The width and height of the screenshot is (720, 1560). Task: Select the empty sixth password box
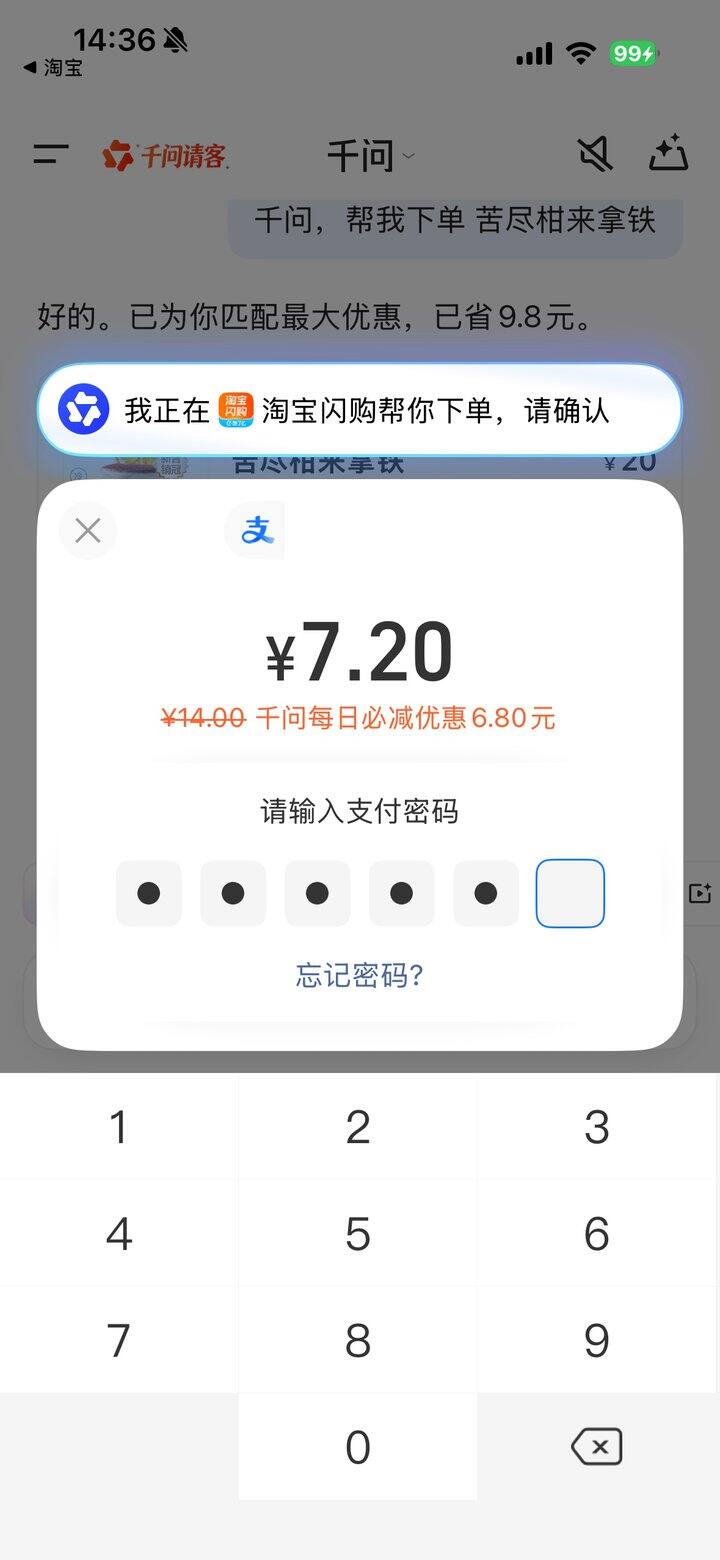tap(570, 893)
